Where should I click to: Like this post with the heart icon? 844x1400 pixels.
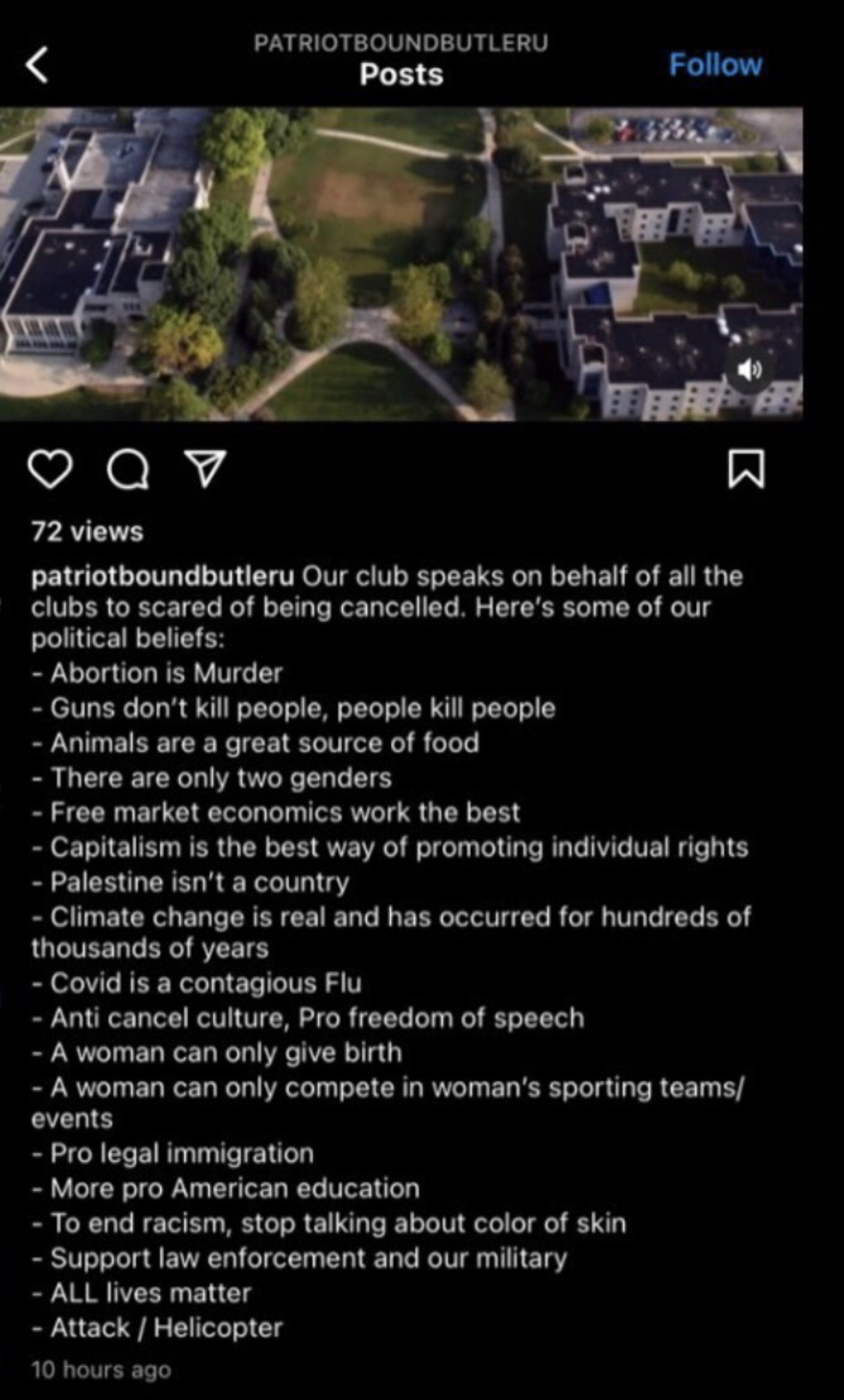pyautogui.click(x=50, y=470)
